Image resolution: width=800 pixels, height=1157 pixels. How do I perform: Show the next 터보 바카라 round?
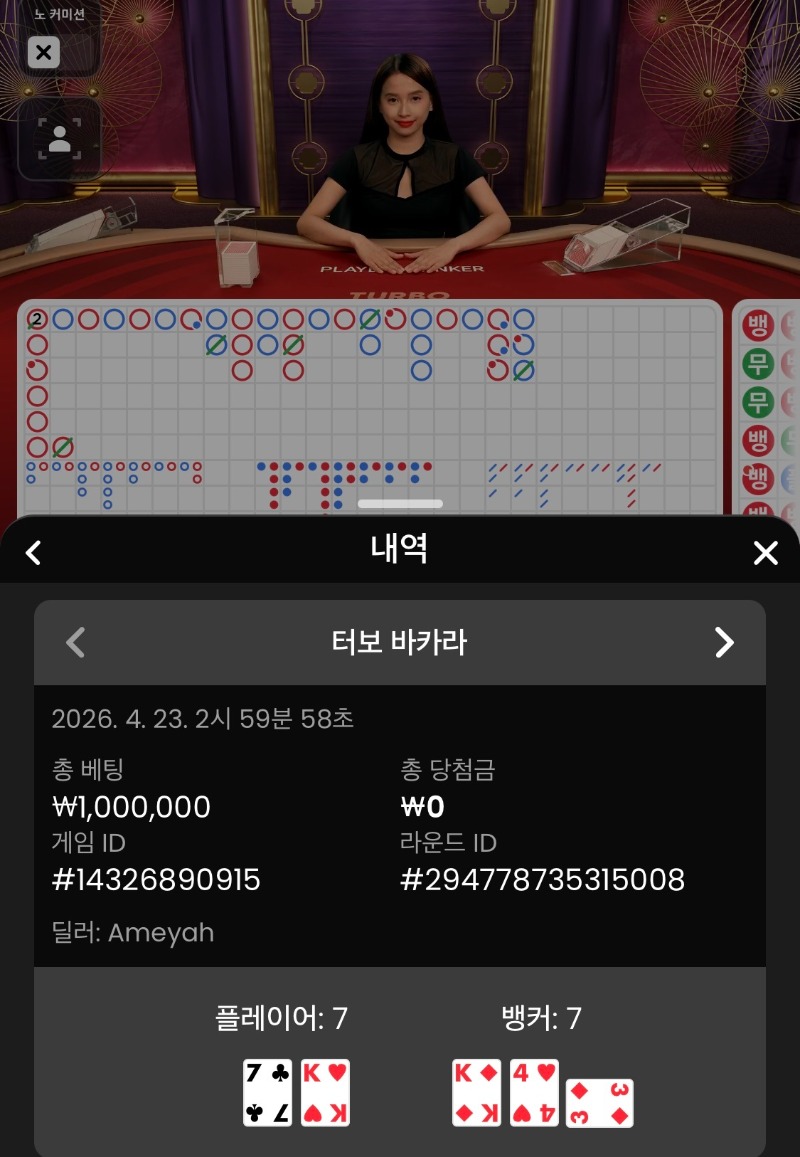(x=724, y=642)
